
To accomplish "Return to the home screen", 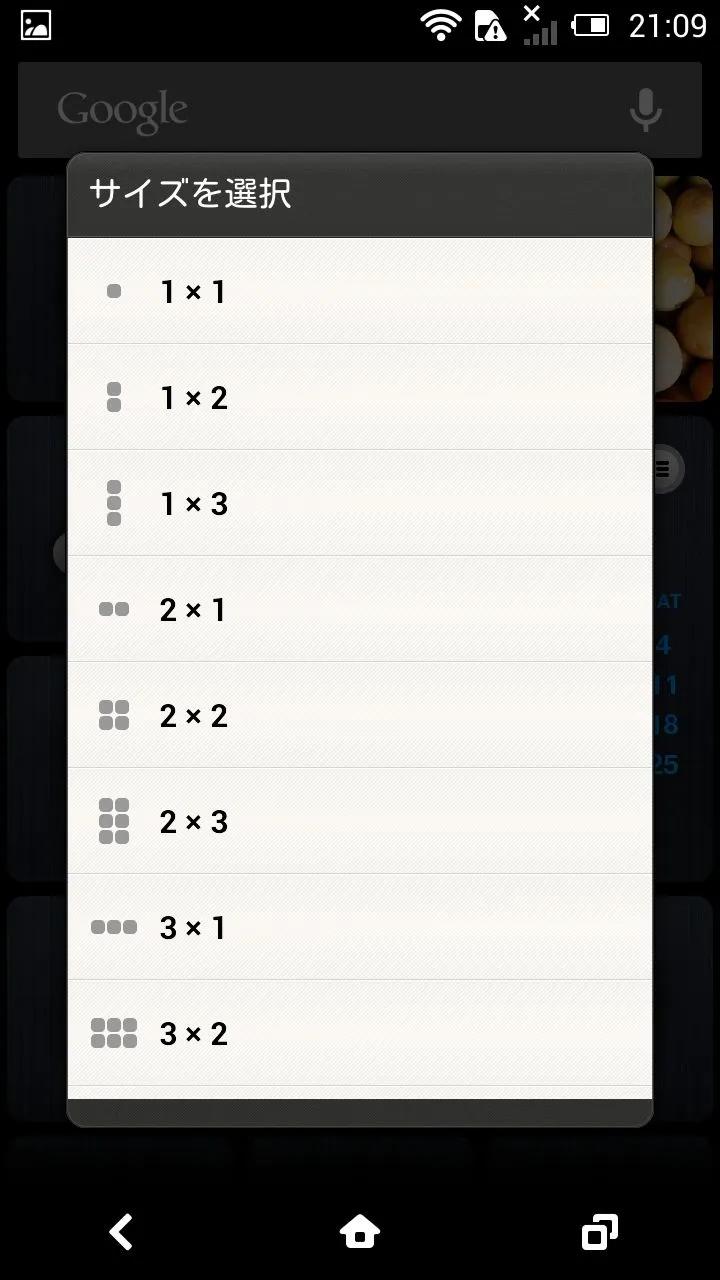I will (x=360, y=1232).
